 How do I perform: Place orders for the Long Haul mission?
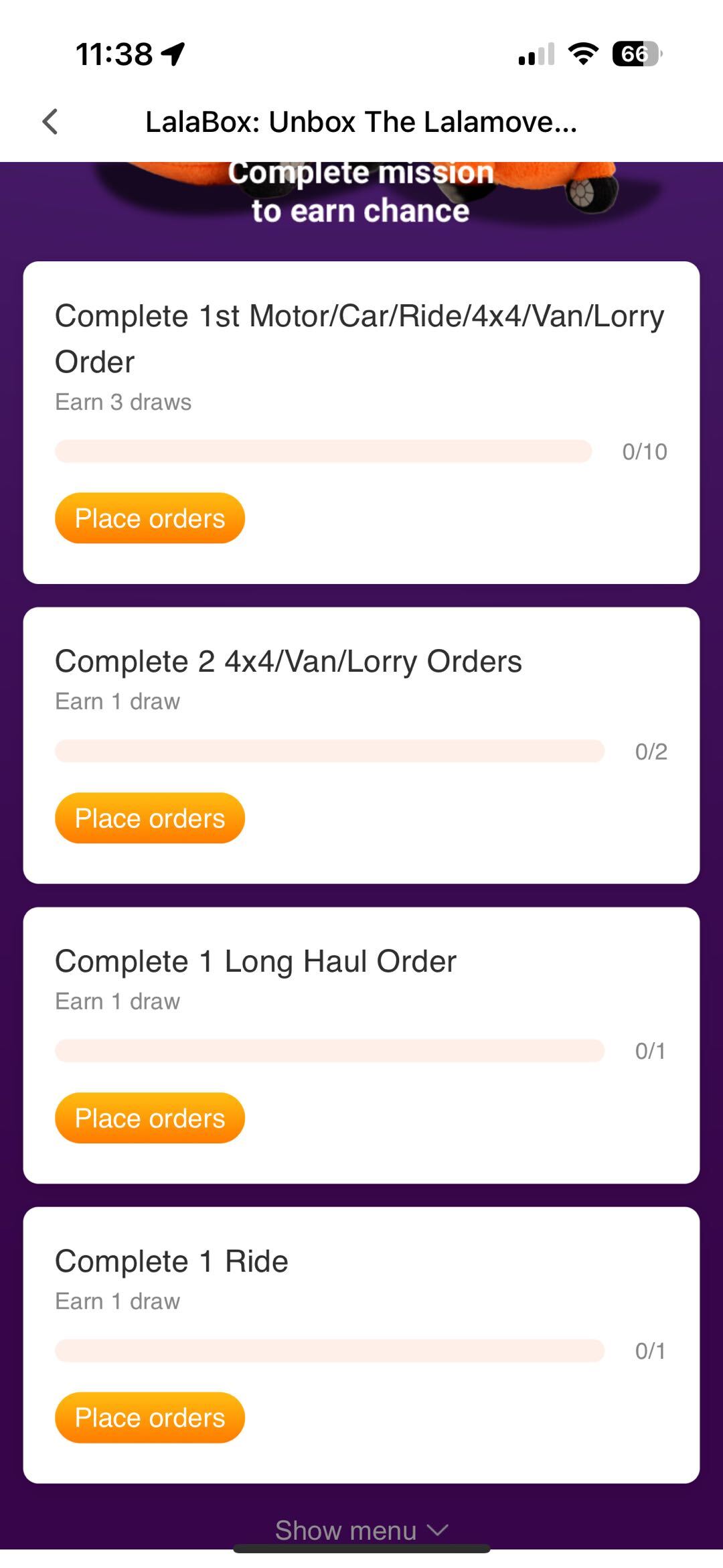[150, 1118]
